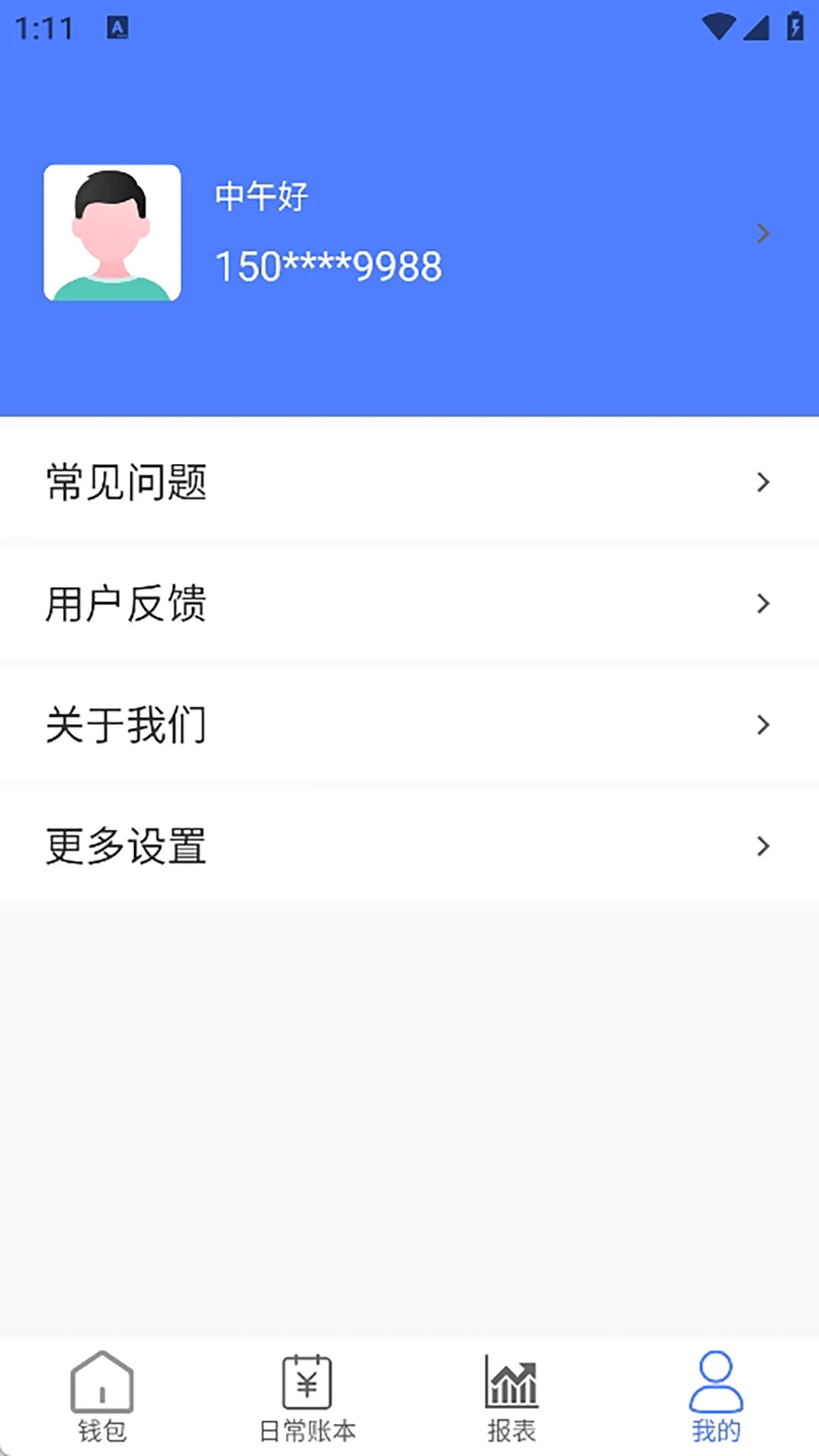The height and width of the screenshot is (1456, 819).
Task: Tap the masked phone number 150****9988
Action: point(326,265)
